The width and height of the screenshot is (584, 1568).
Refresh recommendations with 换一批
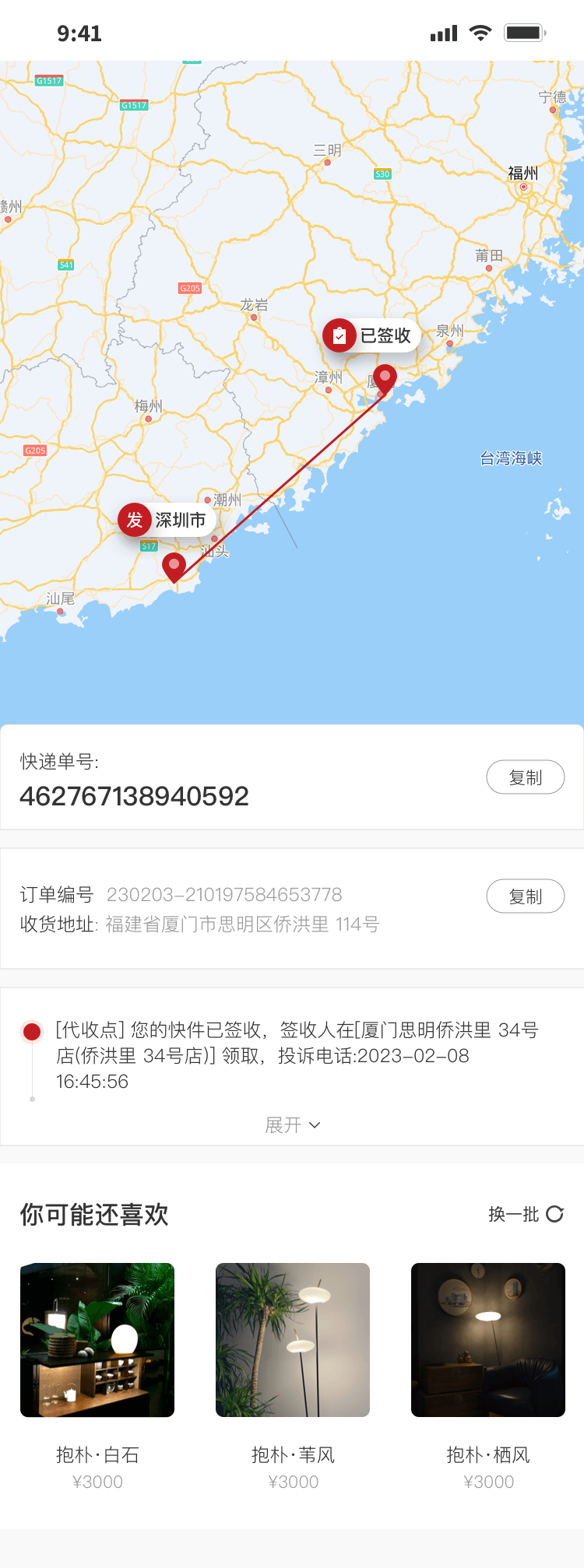[526, 1214]
